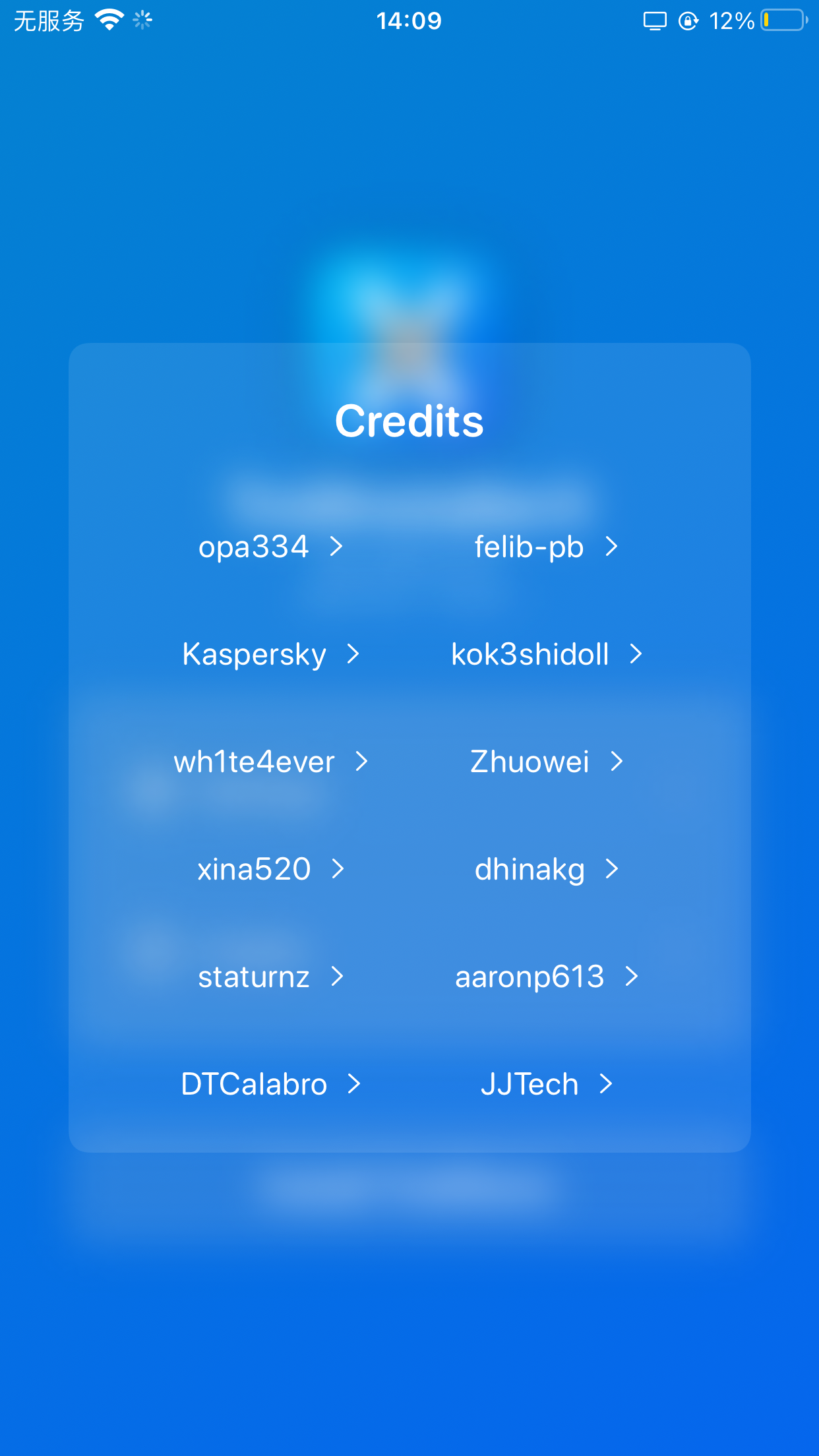The image size is (819, 1456).
Task: Open the felib-pb credit link
Action: coord(546,547)
